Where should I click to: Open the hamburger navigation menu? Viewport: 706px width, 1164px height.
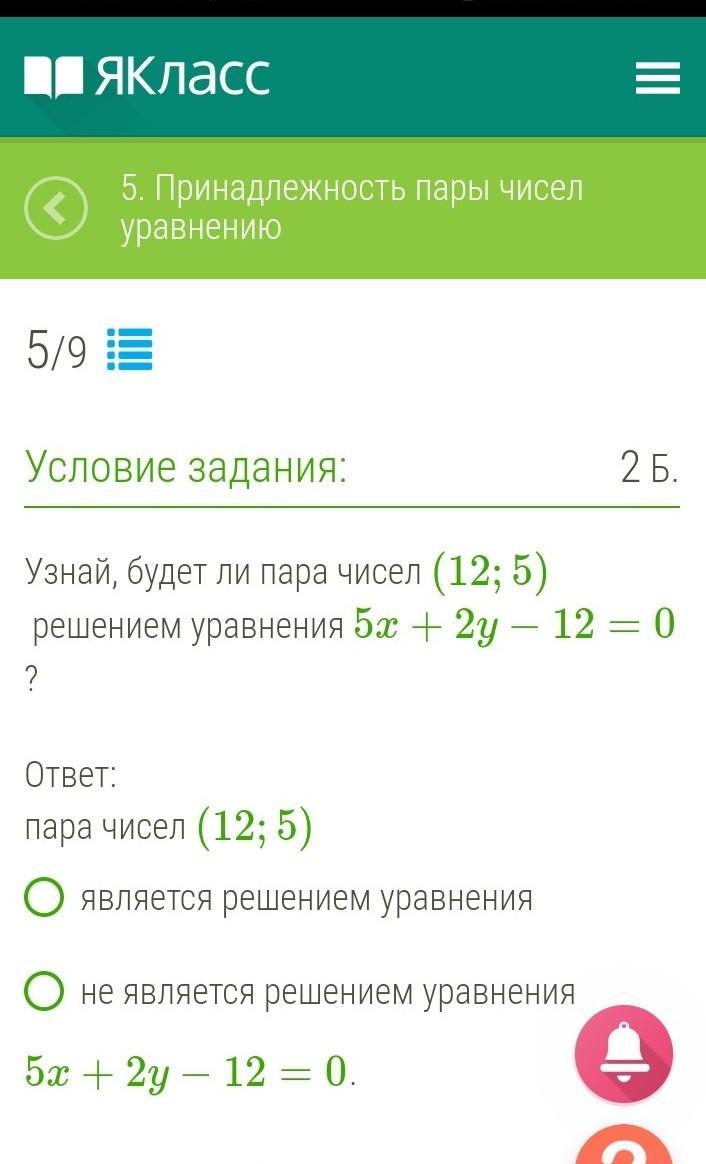(x=657, y=78)
